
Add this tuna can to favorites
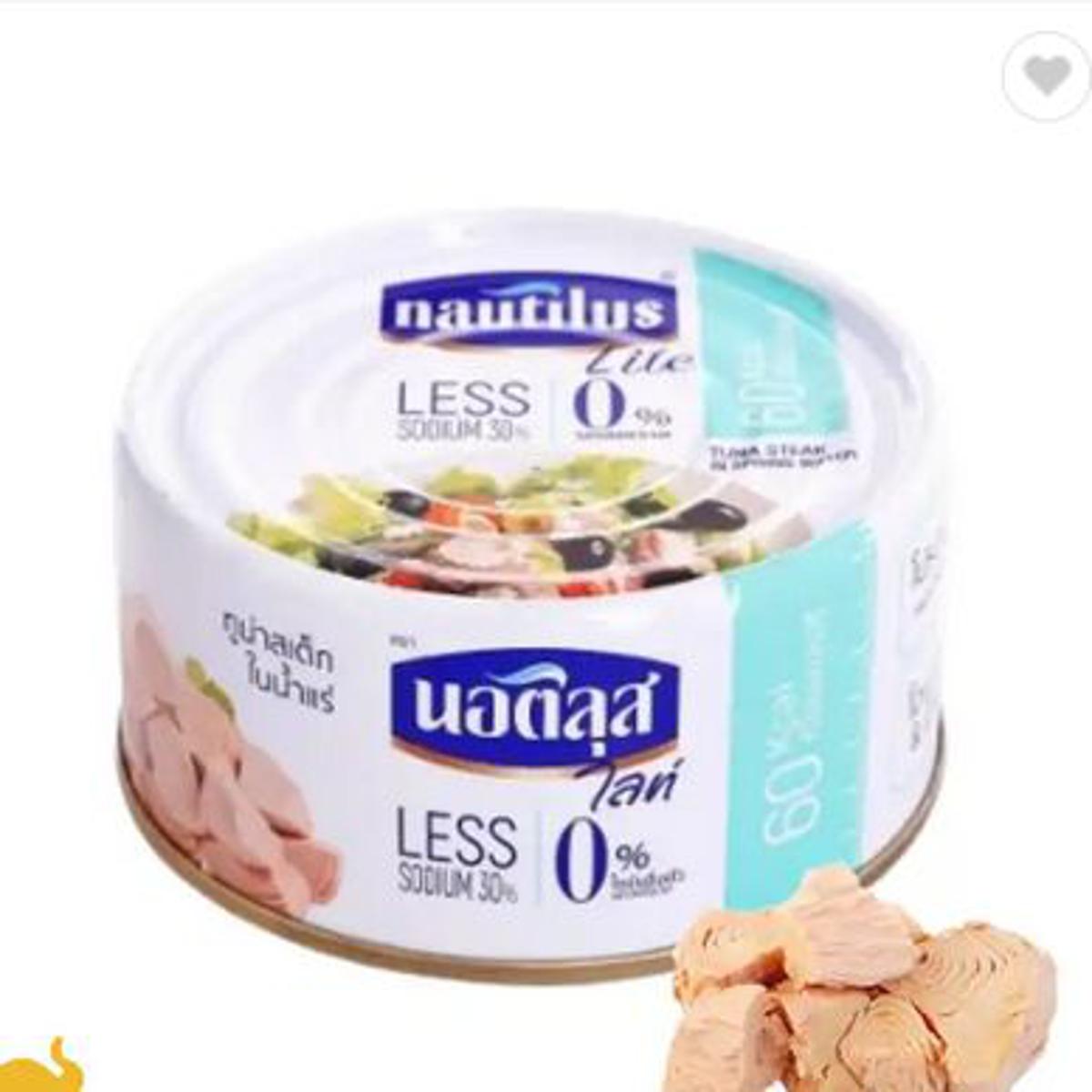click(x=1046, y=76)
